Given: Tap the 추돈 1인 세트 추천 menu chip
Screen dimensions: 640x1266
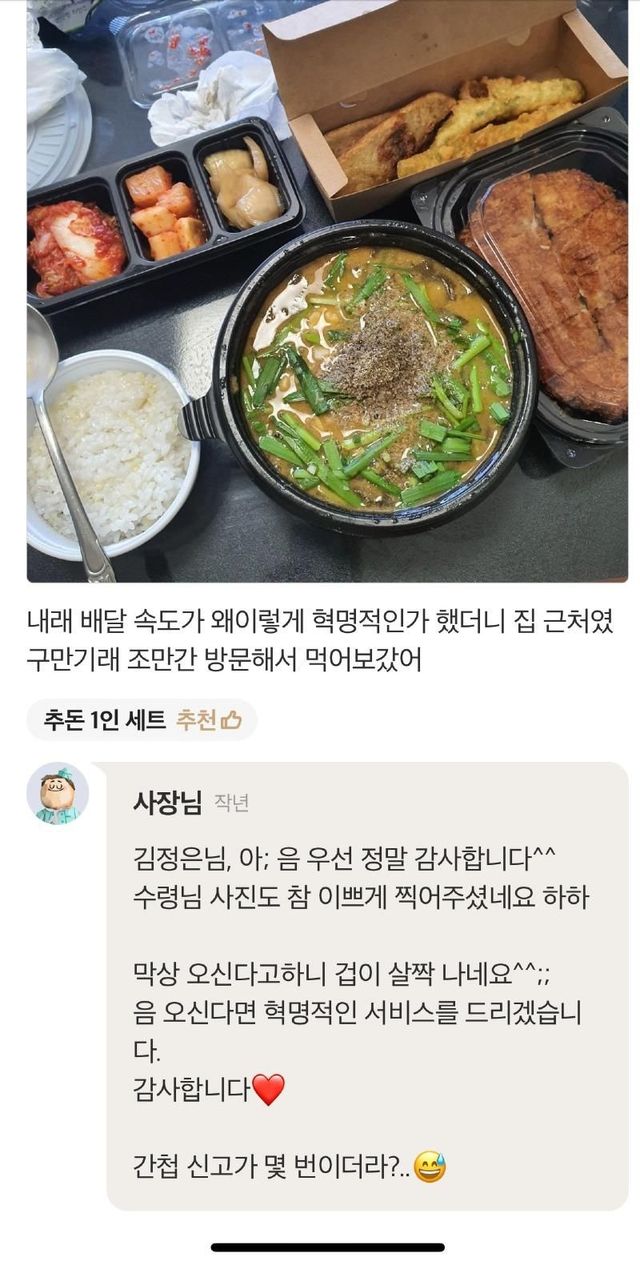Looking at the screenshot, I should [x=141, y=720].
